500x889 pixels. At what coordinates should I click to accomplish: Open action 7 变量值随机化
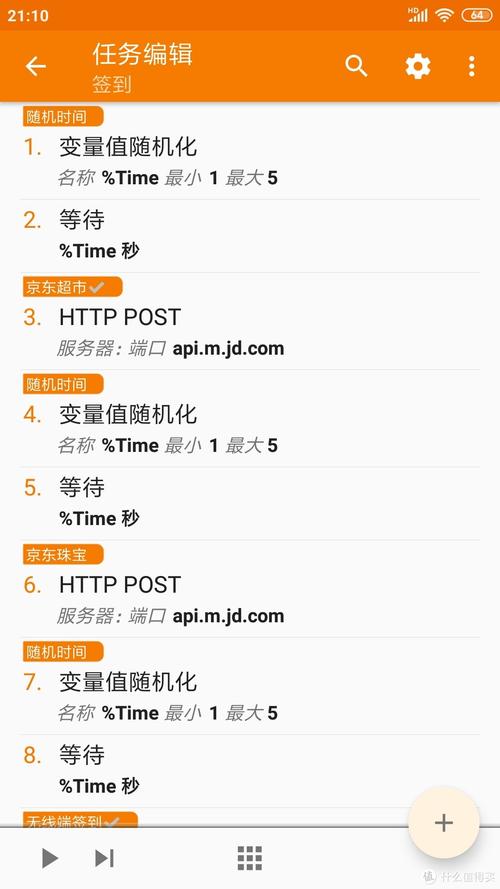point(250,697)
